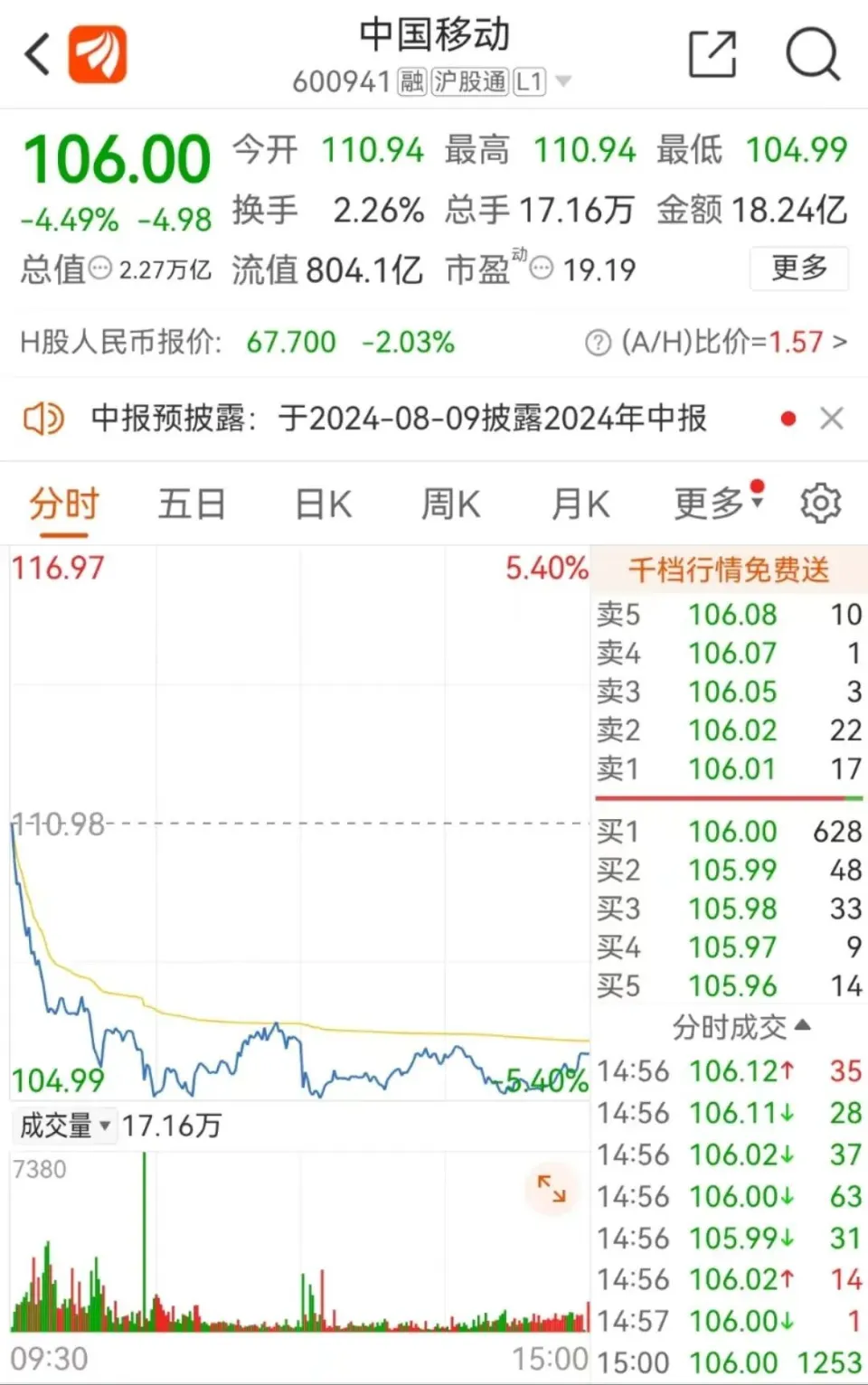
Task: Switch to the 周K chart tab
Action: (x=450, y=504)
